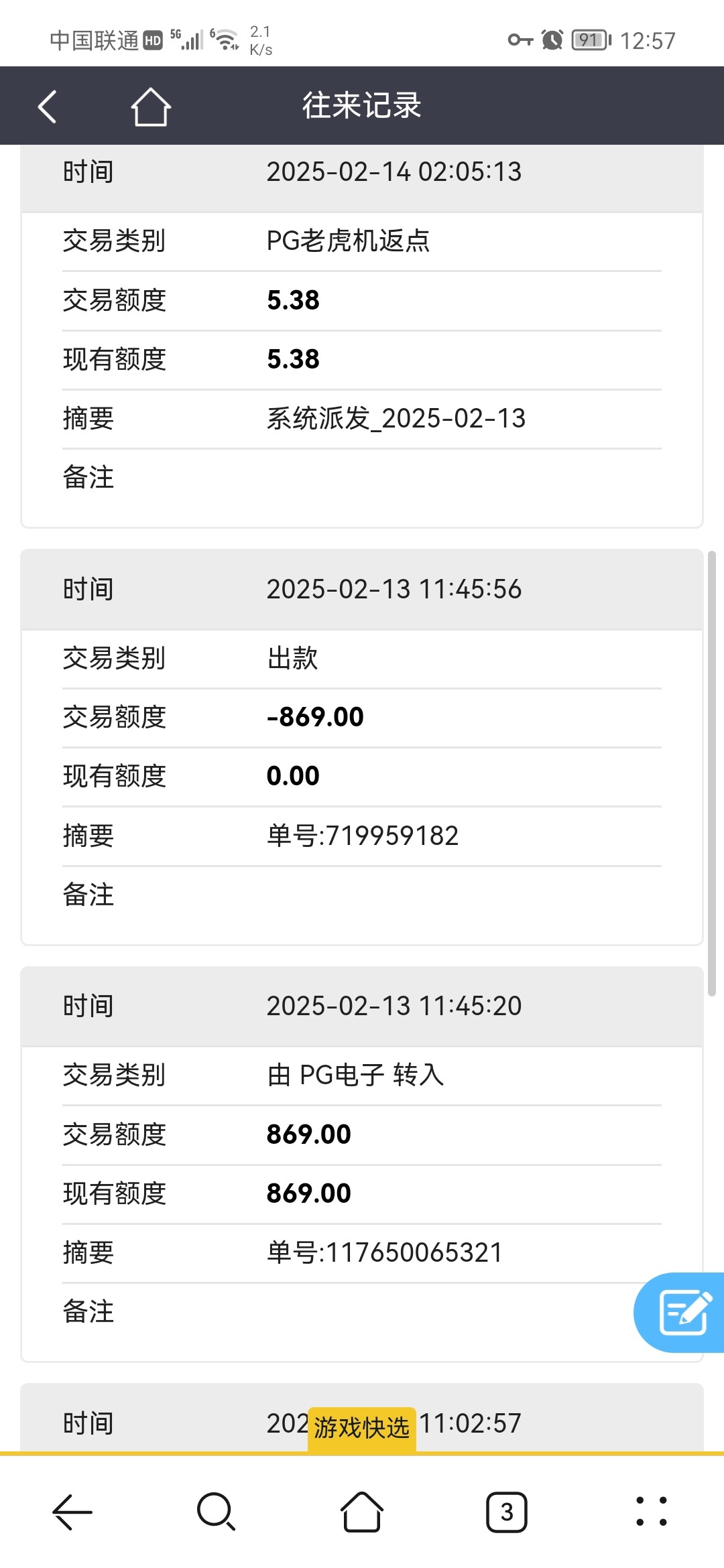Go back using the header back arrow
The width and height of the screenshot is (724, 1568).
(x=47, y=107)
